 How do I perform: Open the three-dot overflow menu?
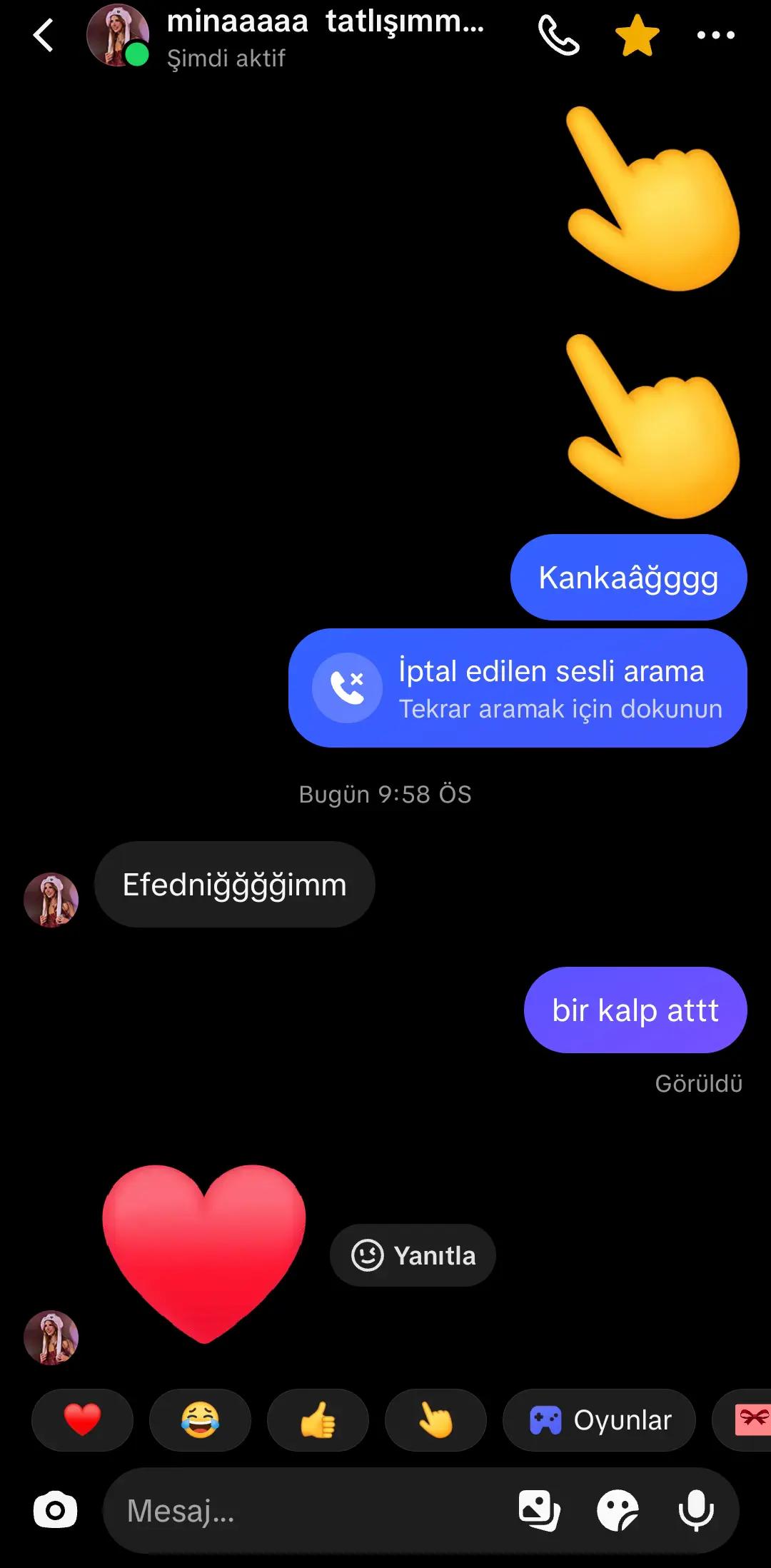pyautogui.click(x=716, y=35)
